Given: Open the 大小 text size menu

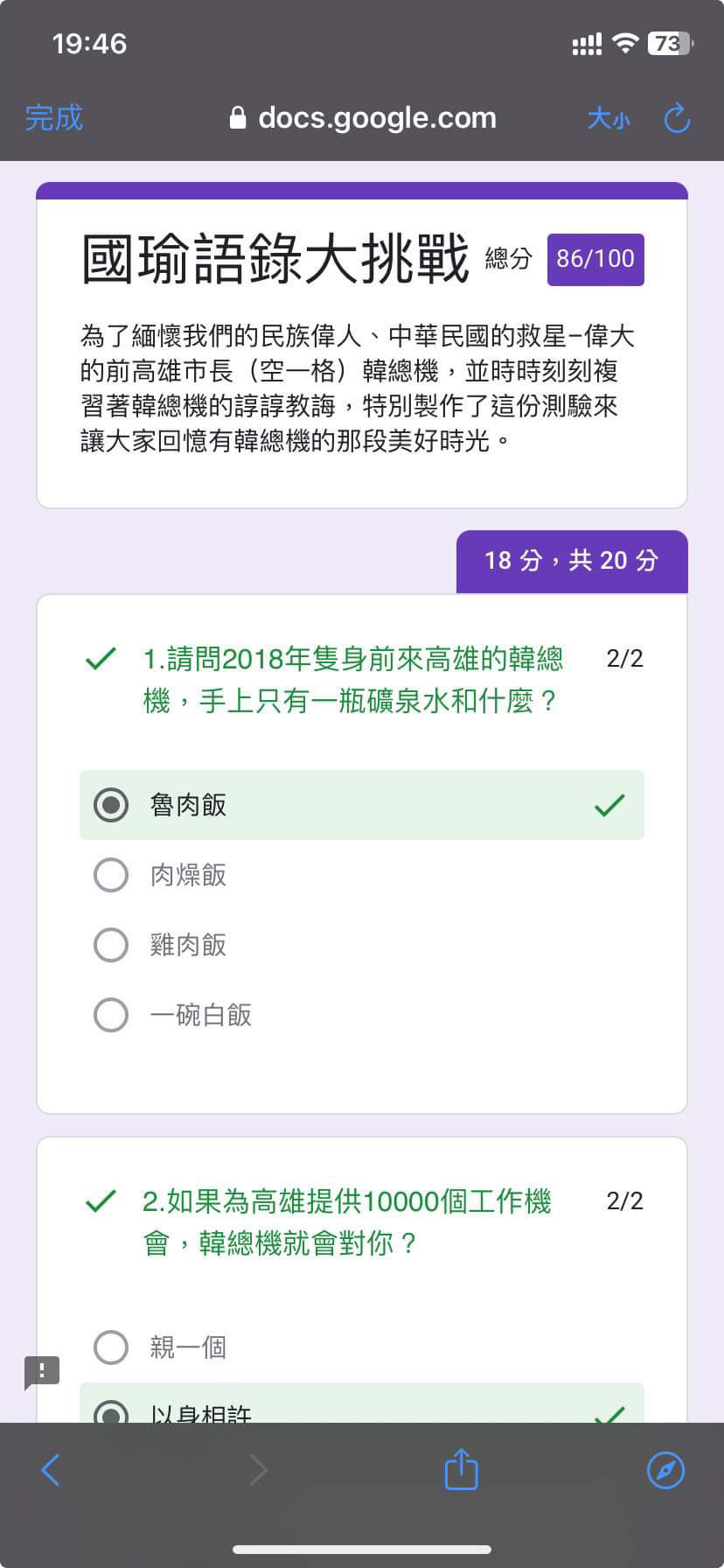Looking at the screenshot, I should 609,118.
